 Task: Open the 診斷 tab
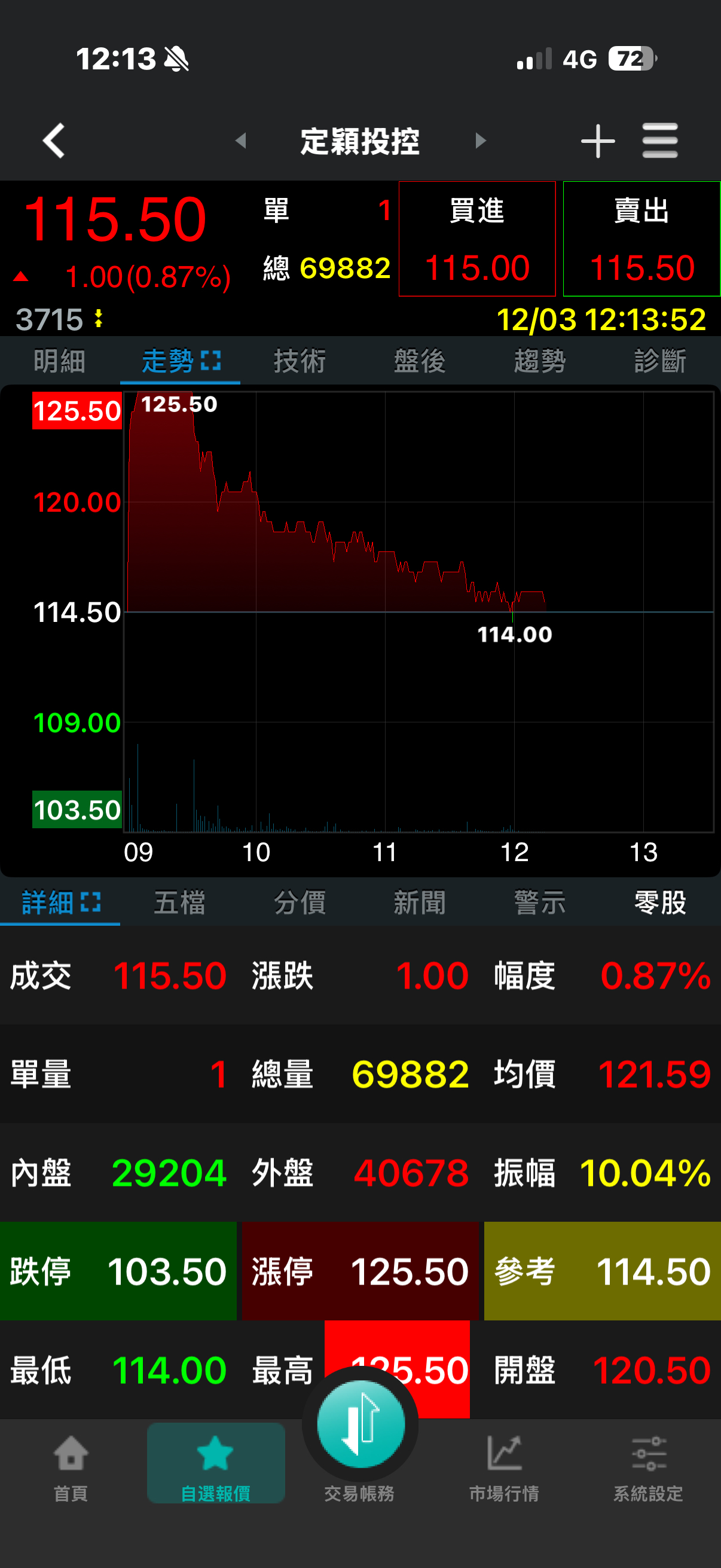(x=660, y=361)
